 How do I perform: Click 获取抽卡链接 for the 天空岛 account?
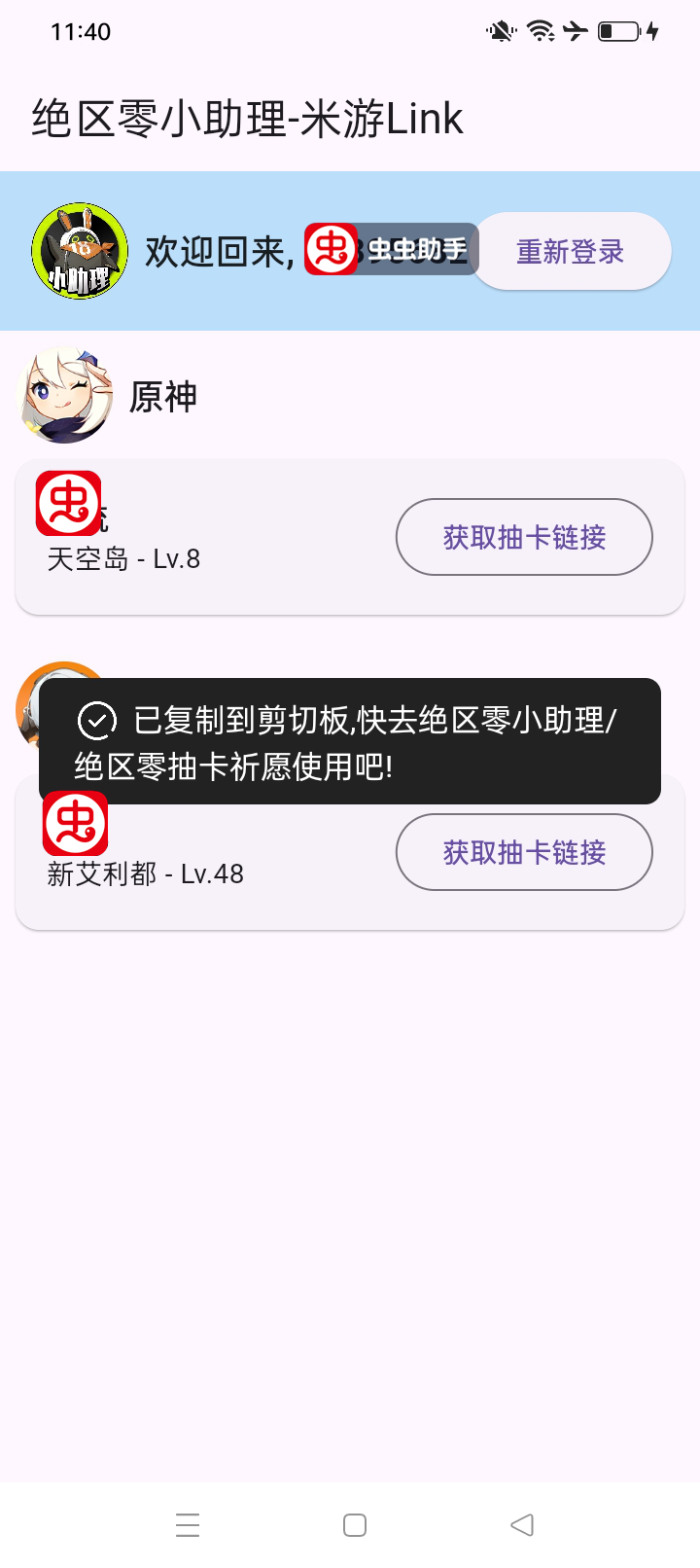point(524,536)
